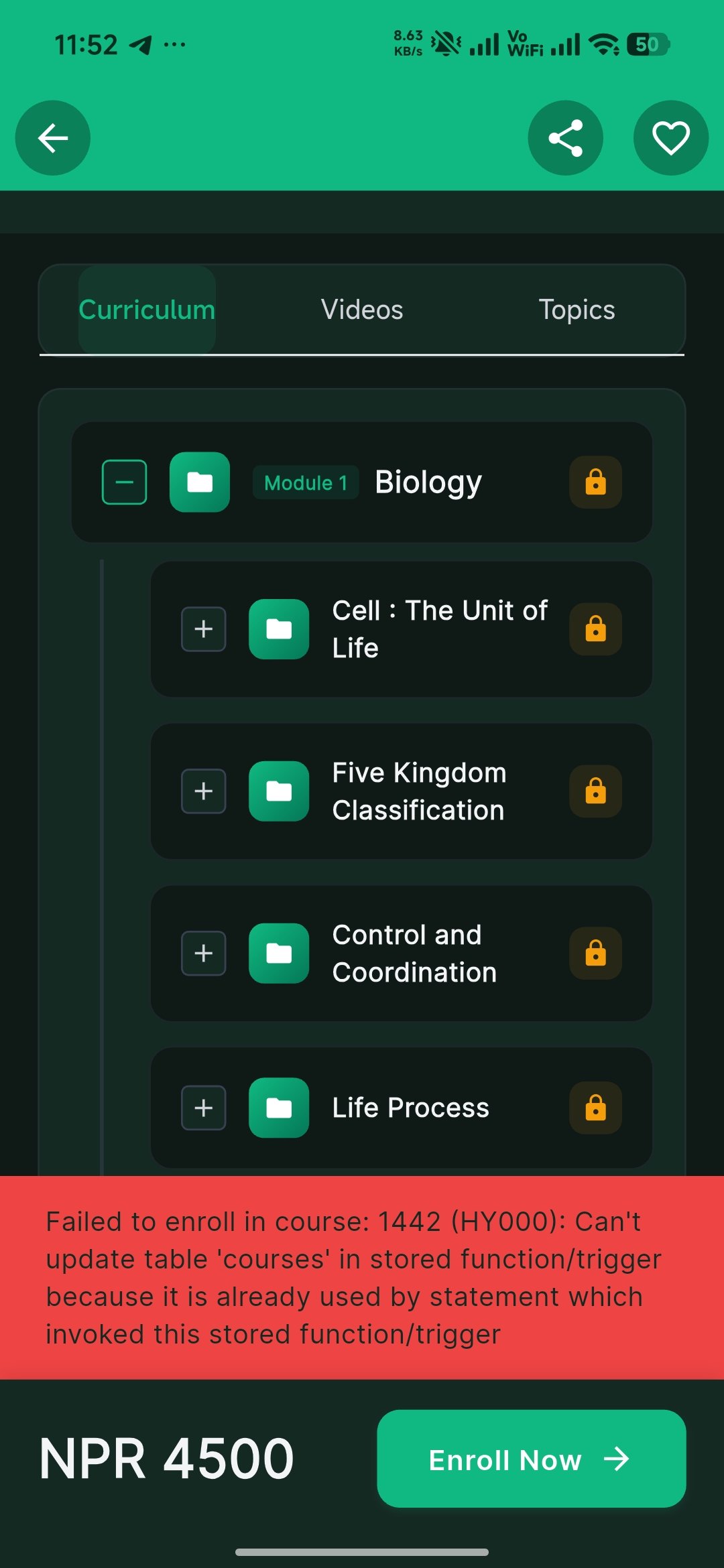Share this course
The height and width of the screenshot is (1568, 724).
tap(565, 138)
